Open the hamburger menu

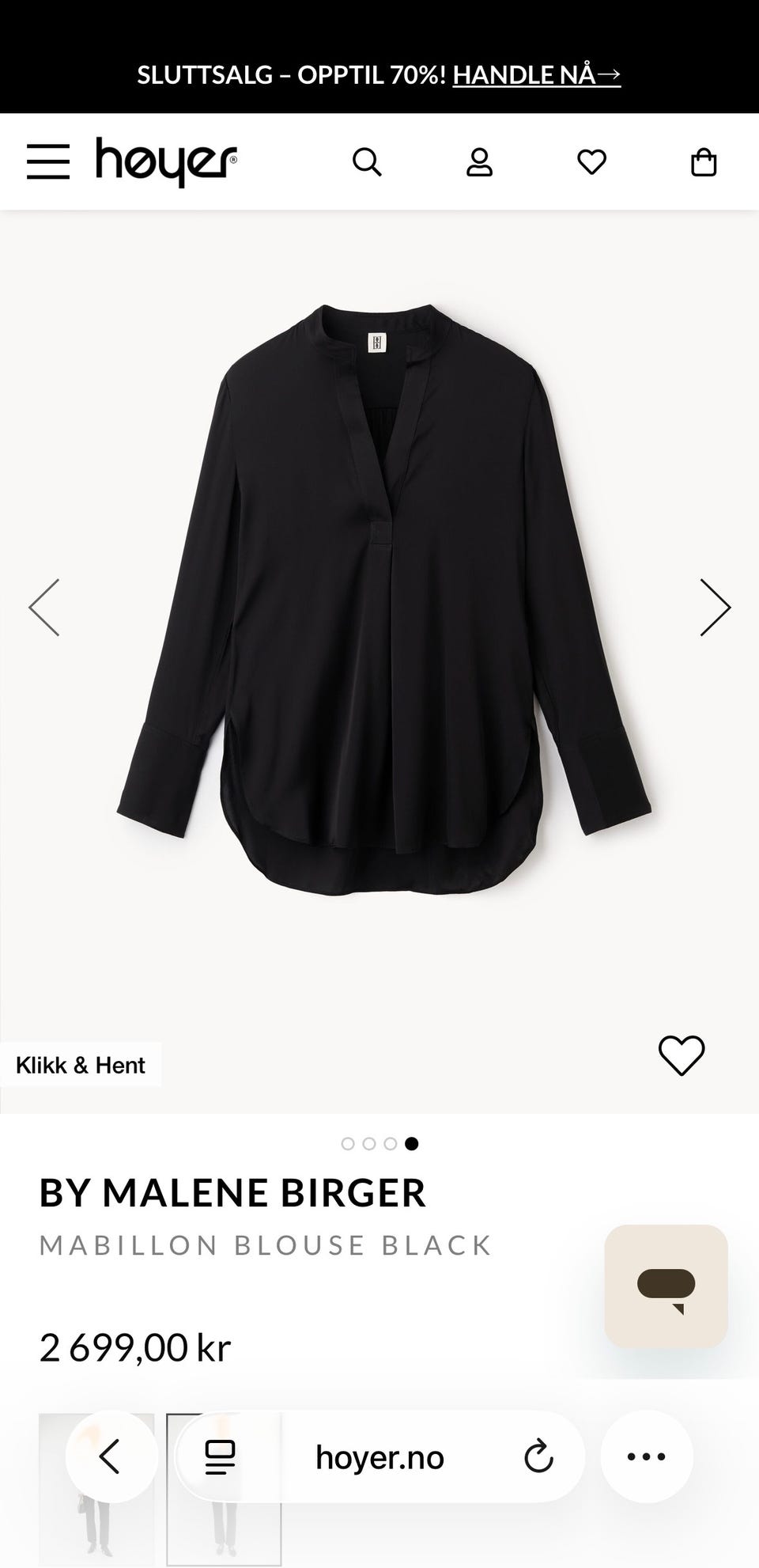pos(48,161)
